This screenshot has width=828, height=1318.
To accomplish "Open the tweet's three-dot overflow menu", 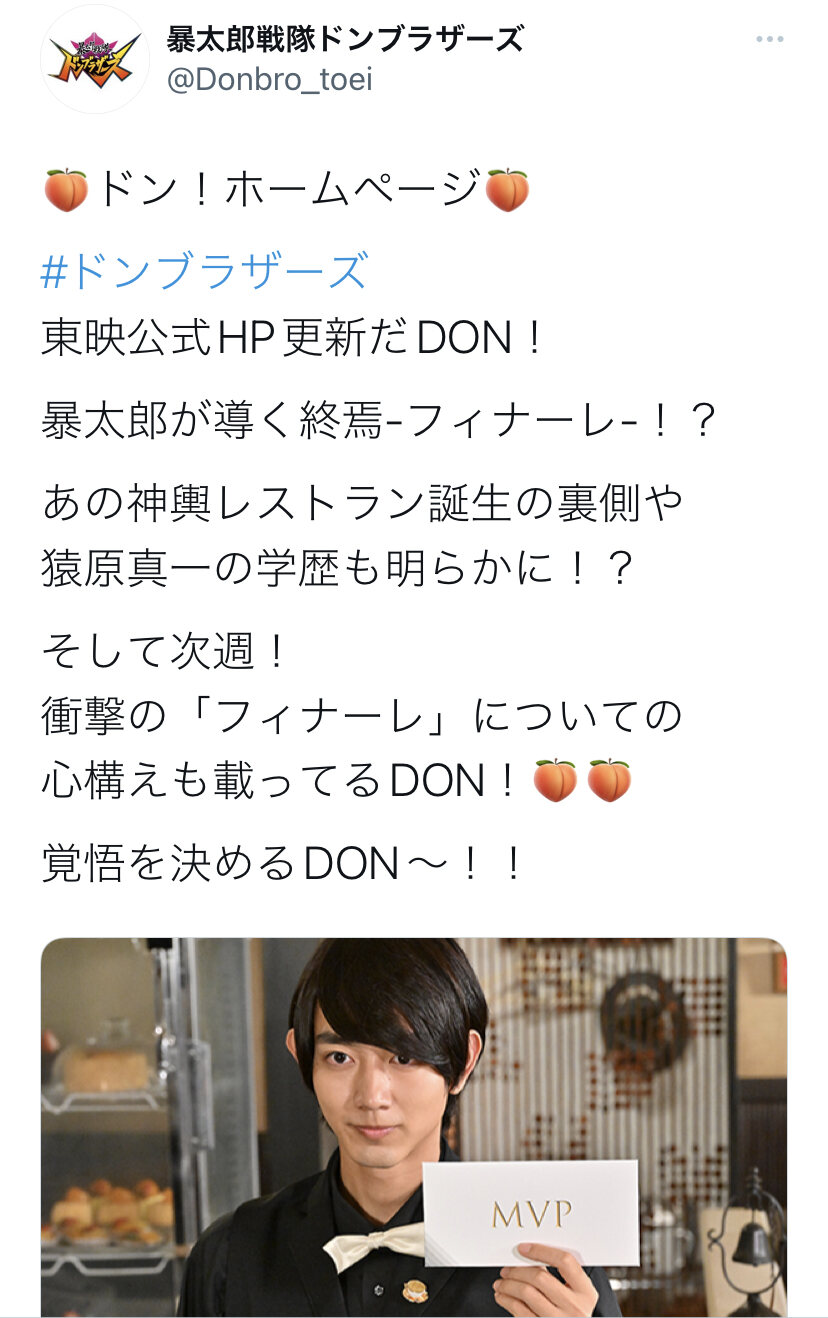I will [x=769, y=39].
